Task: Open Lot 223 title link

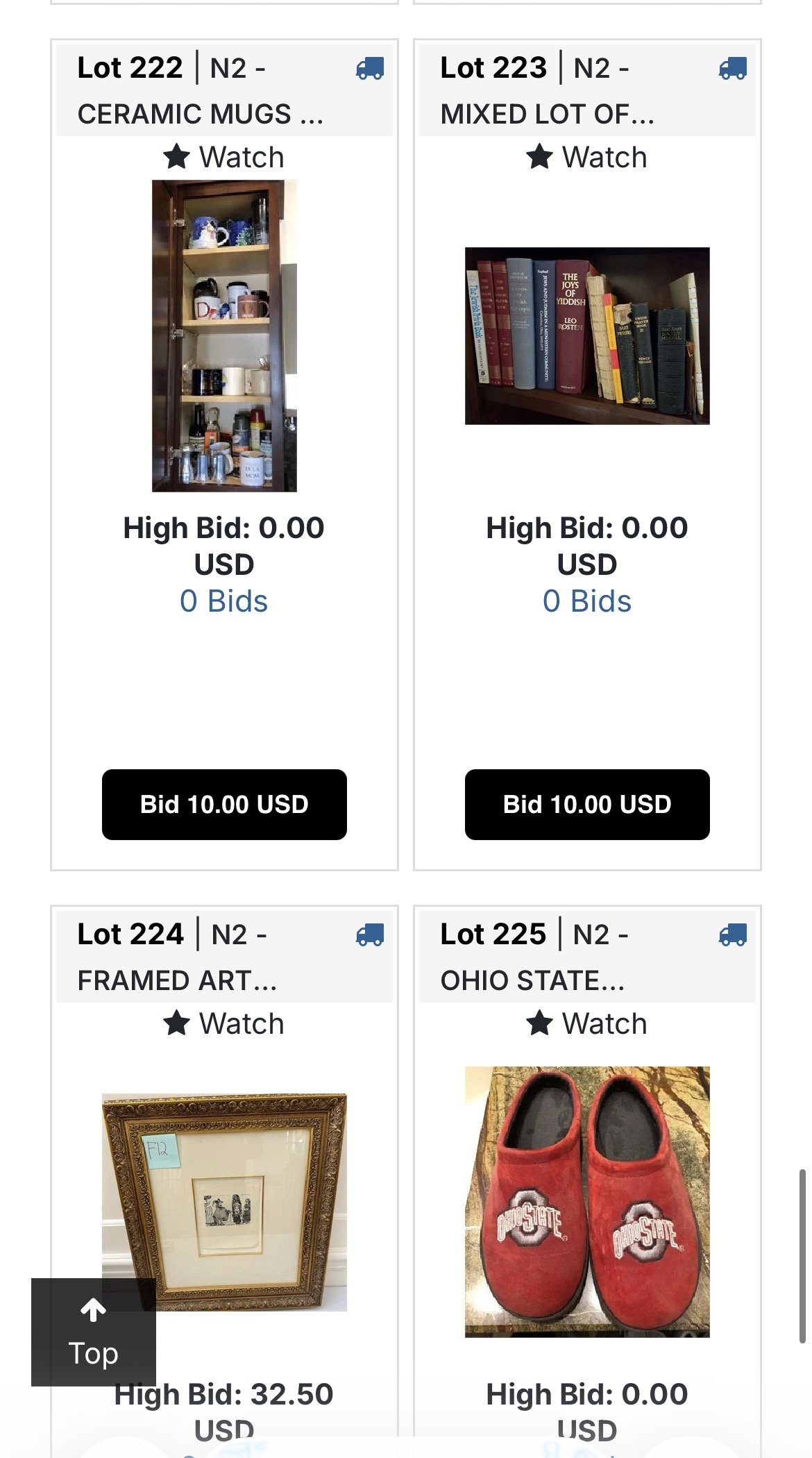Action: click(548, 91)
